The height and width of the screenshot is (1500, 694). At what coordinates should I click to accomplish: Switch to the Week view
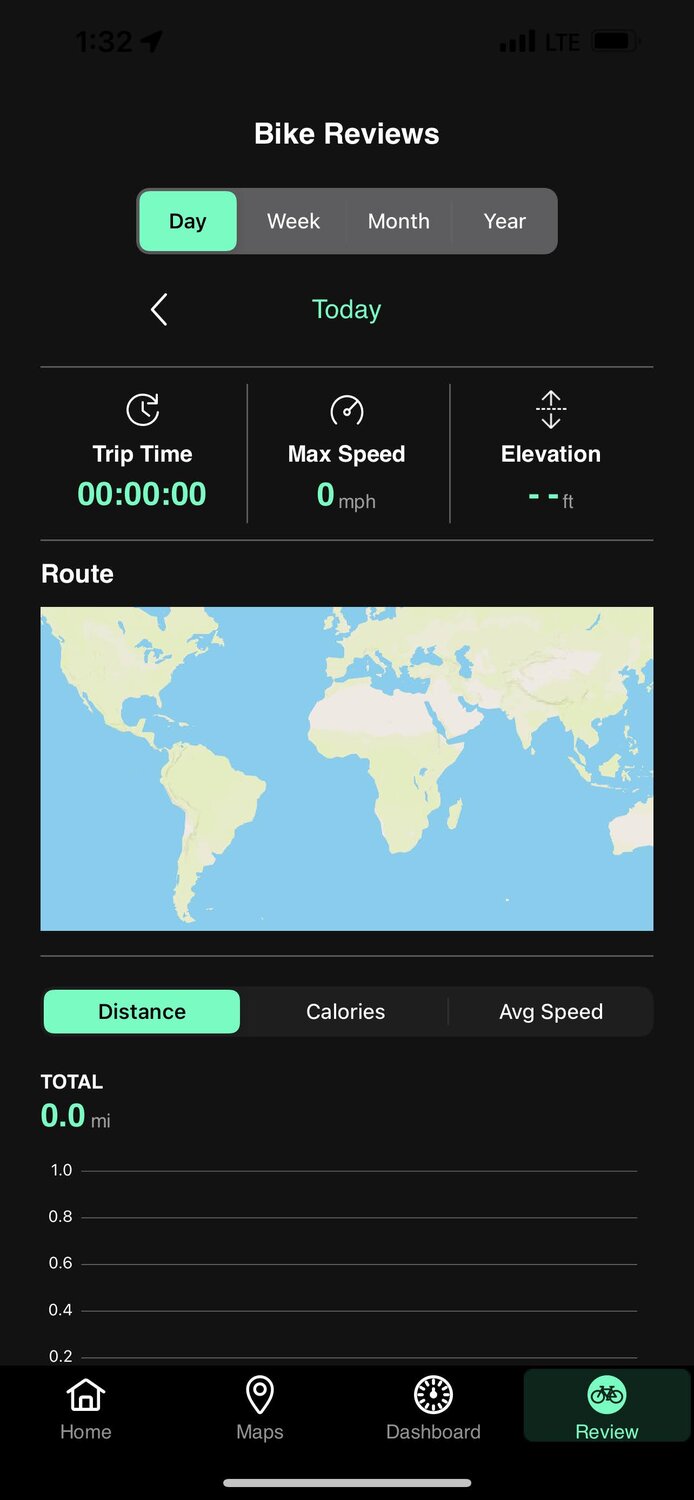click(x=293, y=221)
